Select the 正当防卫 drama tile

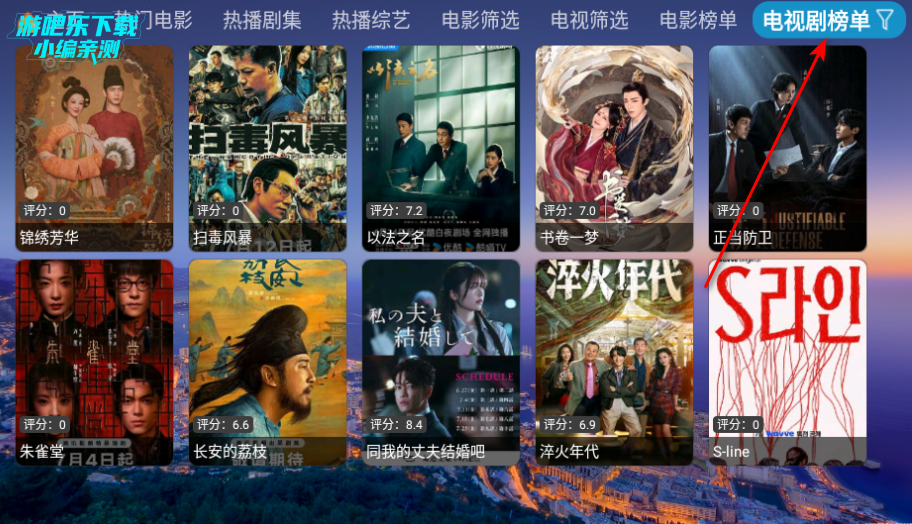tap(788, 148)
